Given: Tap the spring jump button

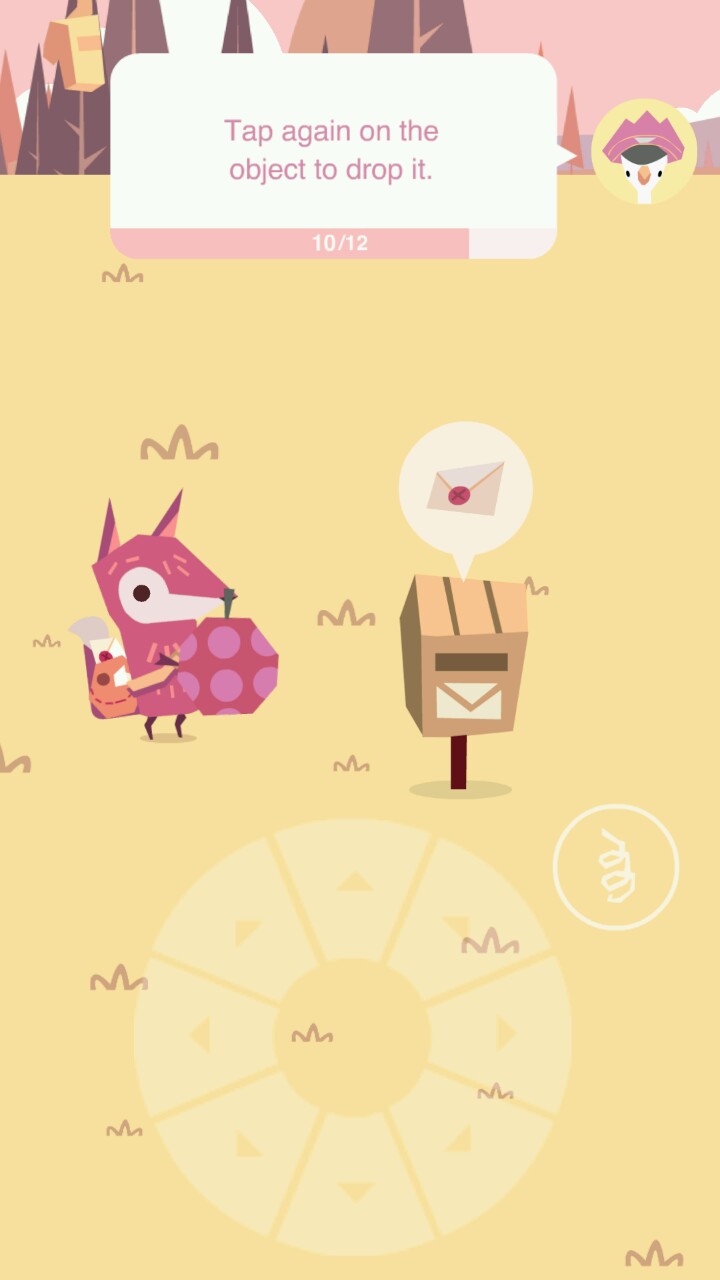Looking at the screenshot, I should [615, 867].
